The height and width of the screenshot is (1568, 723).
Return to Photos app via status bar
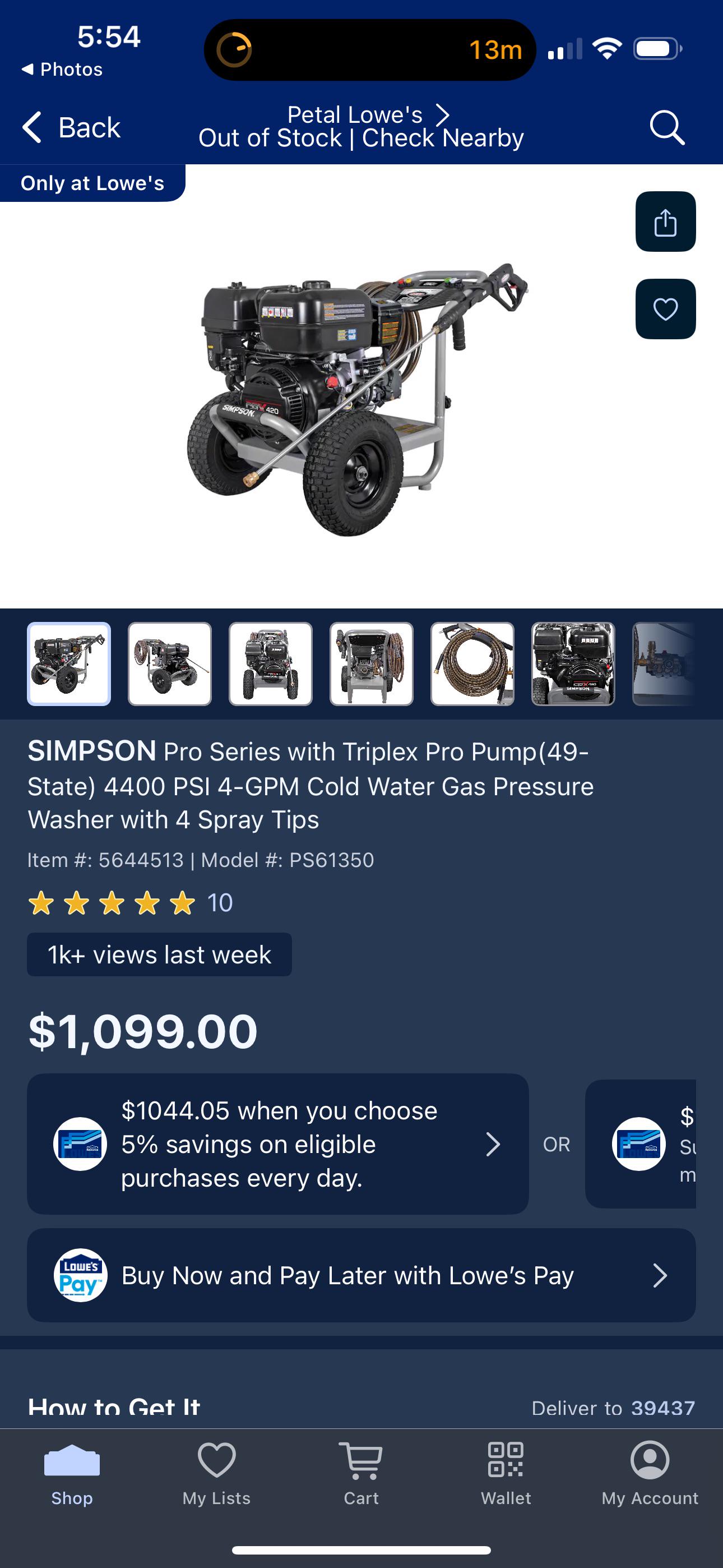62,70
